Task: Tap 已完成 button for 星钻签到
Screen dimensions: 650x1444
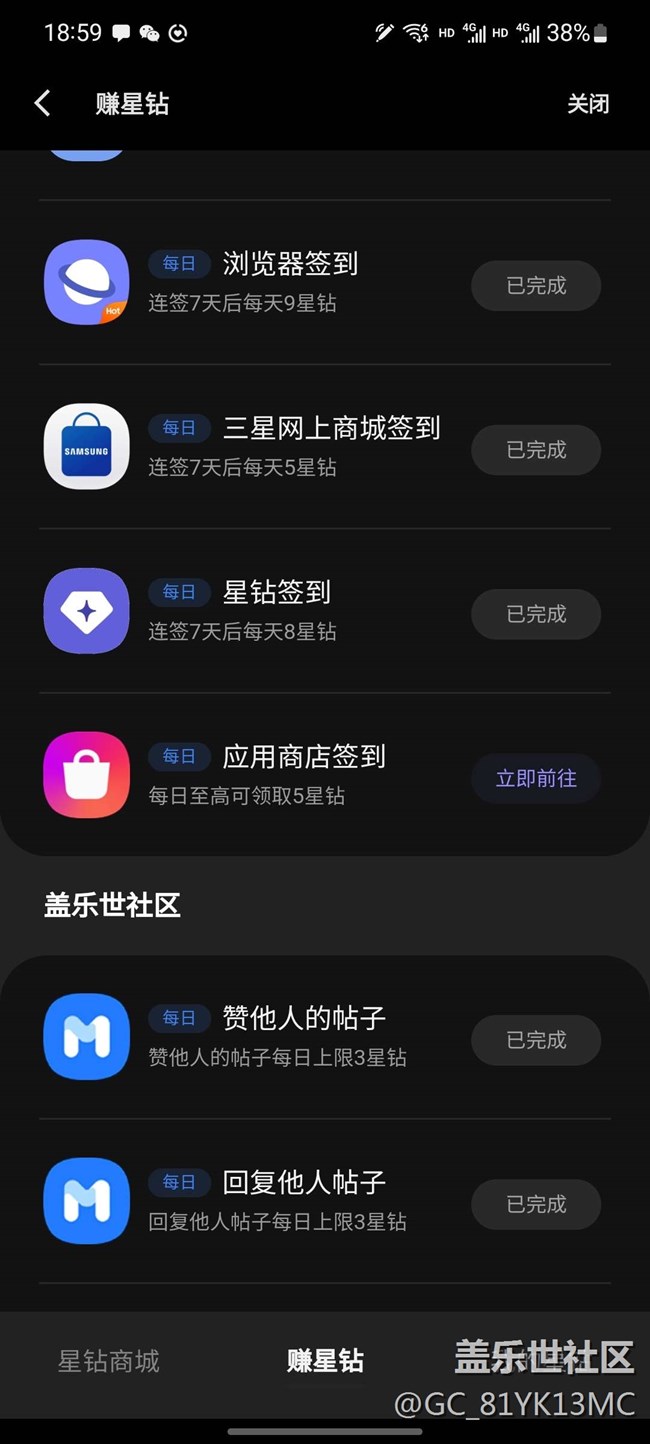Action: [536, 614]
